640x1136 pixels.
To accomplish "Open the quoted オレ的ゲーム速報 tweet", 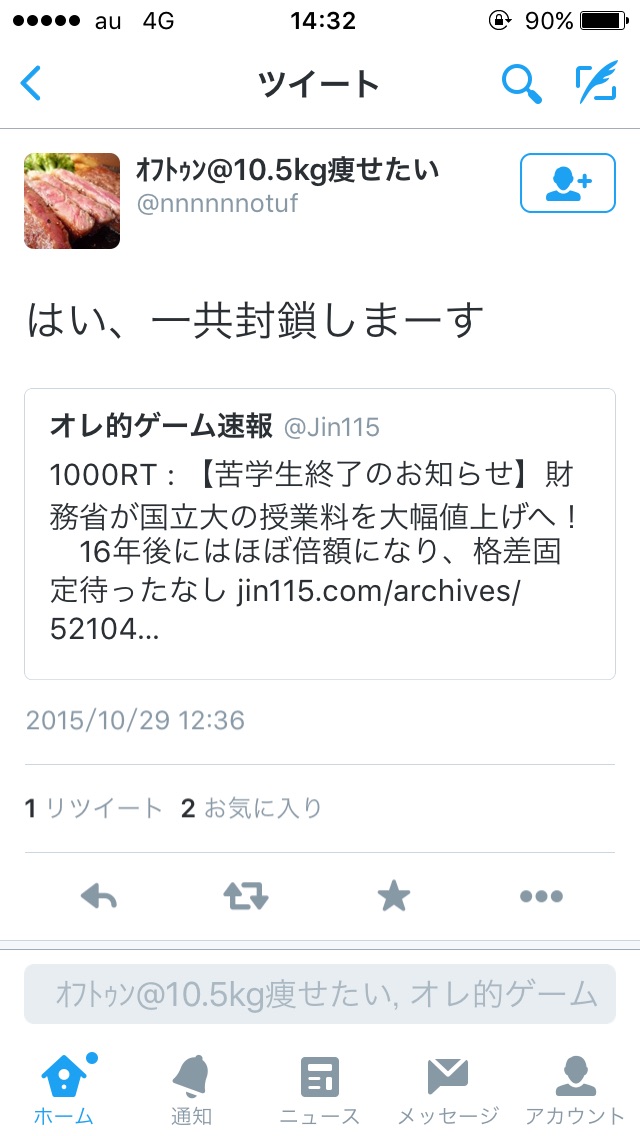I will 319,534.
